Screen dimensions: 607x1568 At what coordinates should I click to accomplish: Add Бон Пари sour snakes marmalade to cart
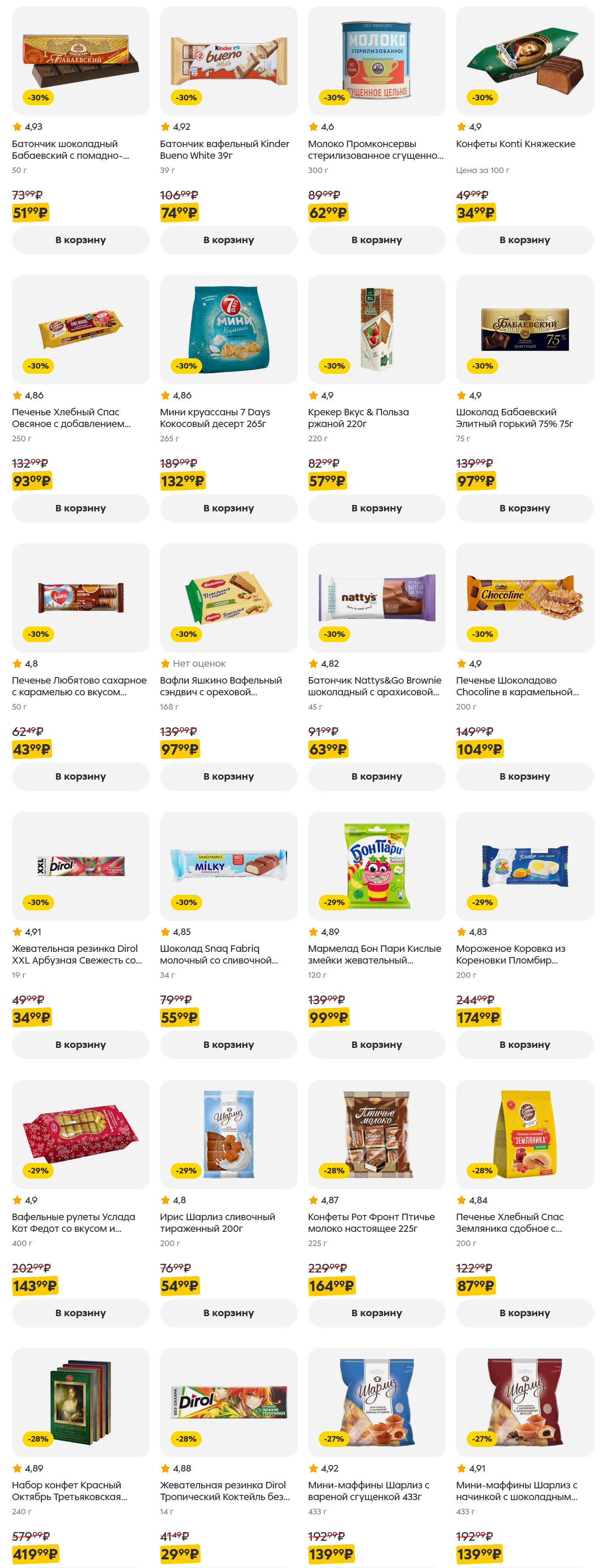(x=376, y=1044)
